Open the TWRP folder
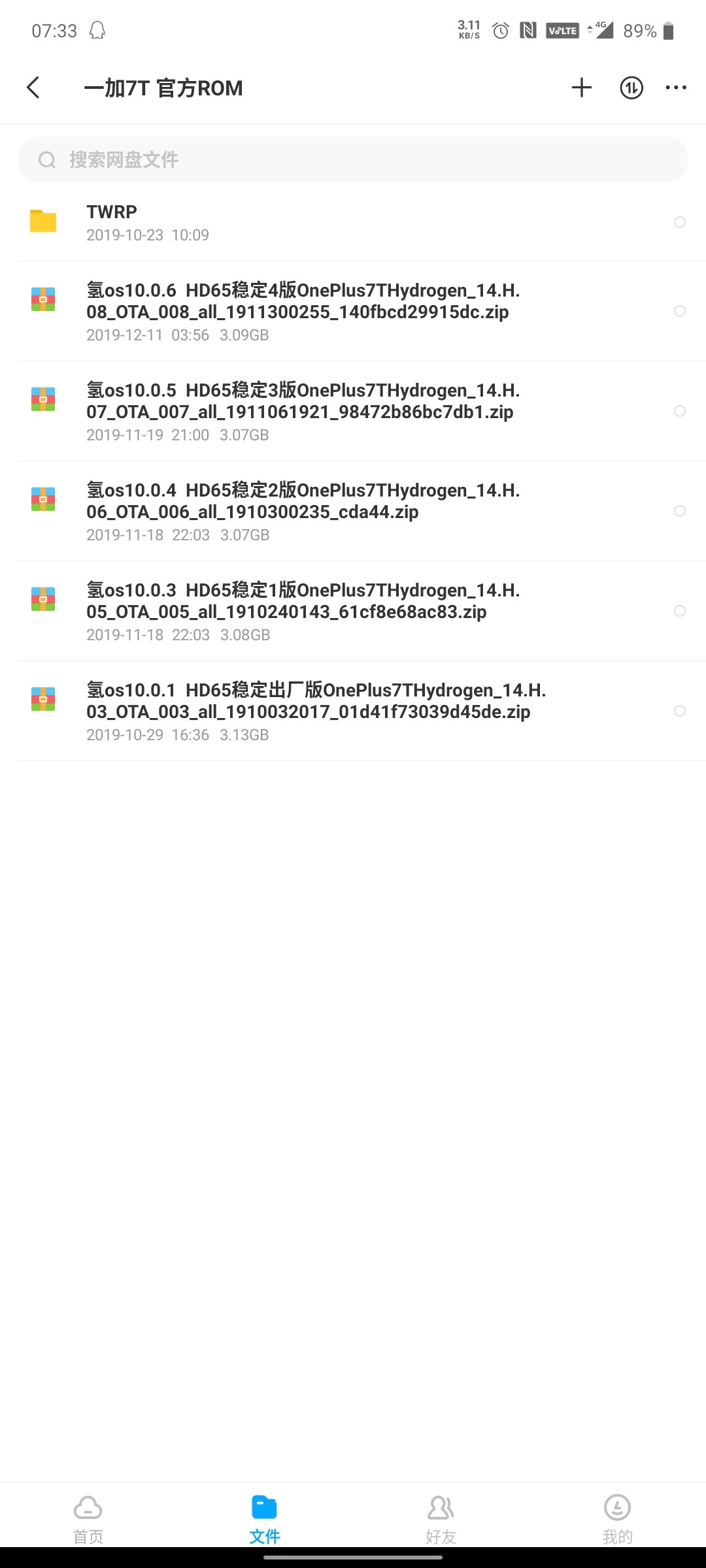706x1568 pixels. (261, 223)
